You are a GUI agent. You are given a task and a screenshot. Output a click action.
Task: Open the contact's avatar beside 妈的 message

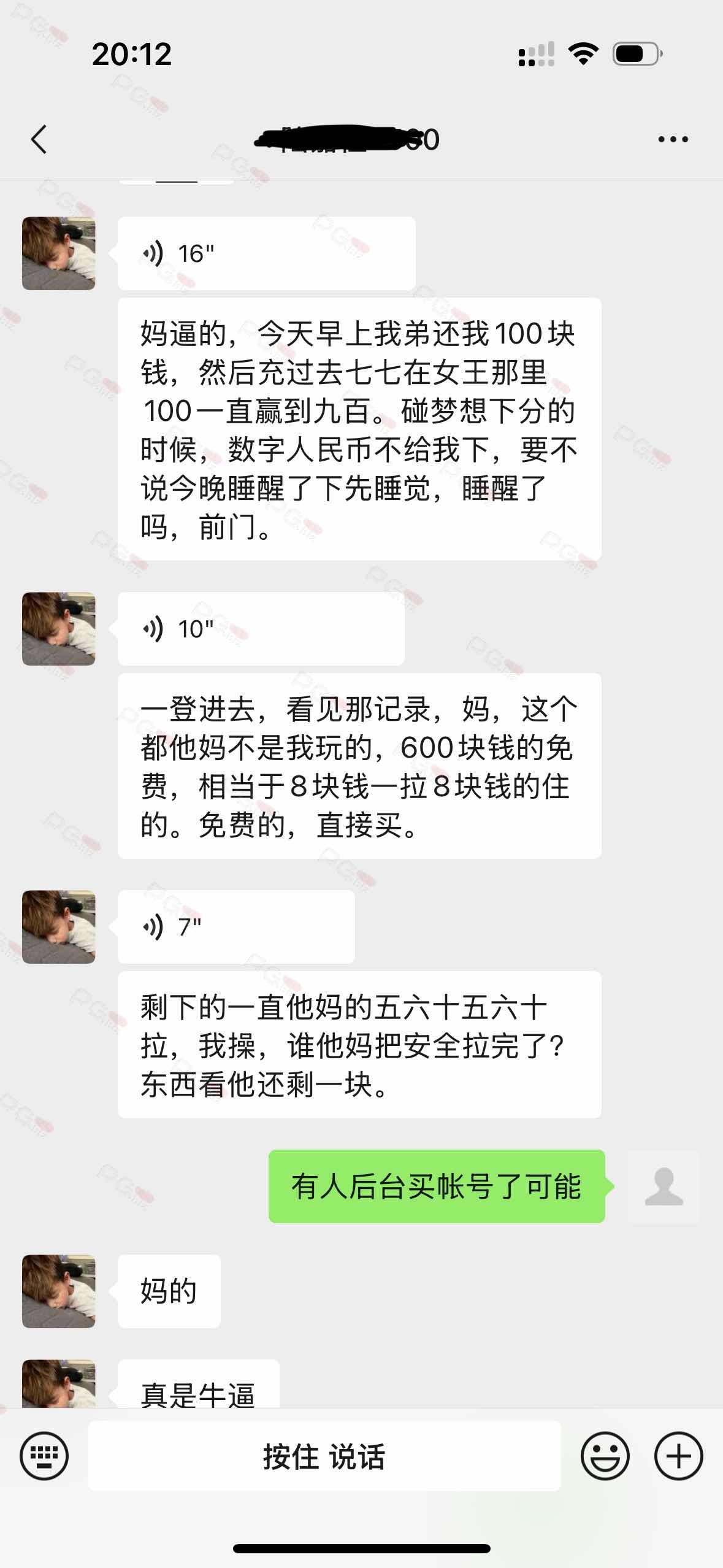(x=59, y=1291)
